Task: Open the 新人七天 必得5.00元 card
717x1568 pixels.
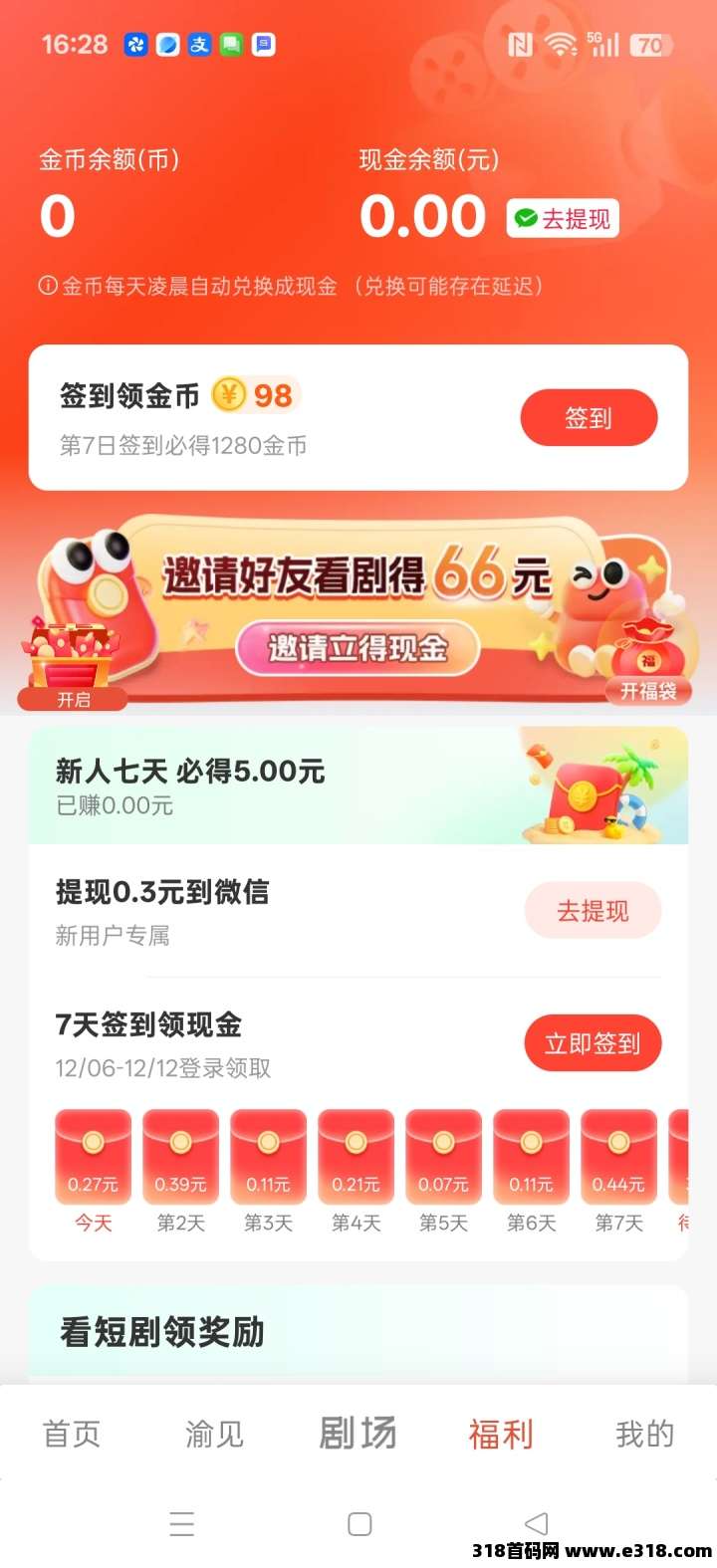Action: [358, 785]
